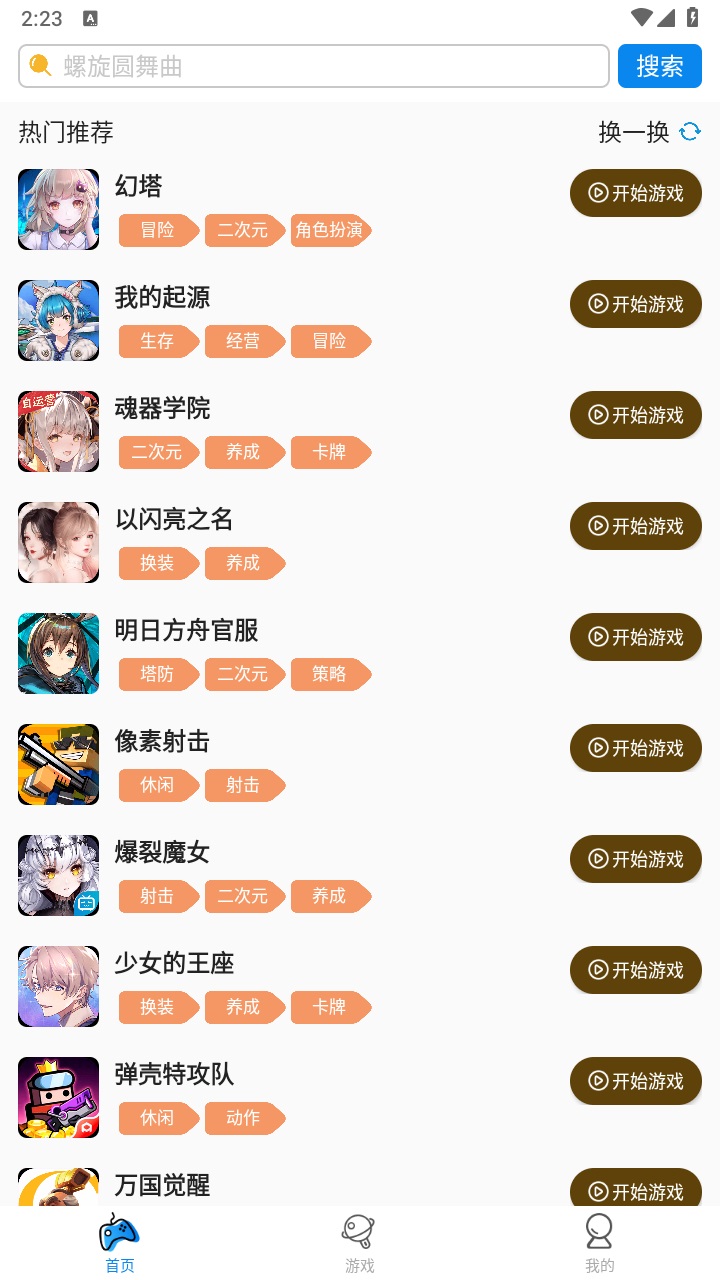Viewport: 720px width, 1280px height.
Task: Start the game 爆裂魔女
Action: (x=635, y=859)
